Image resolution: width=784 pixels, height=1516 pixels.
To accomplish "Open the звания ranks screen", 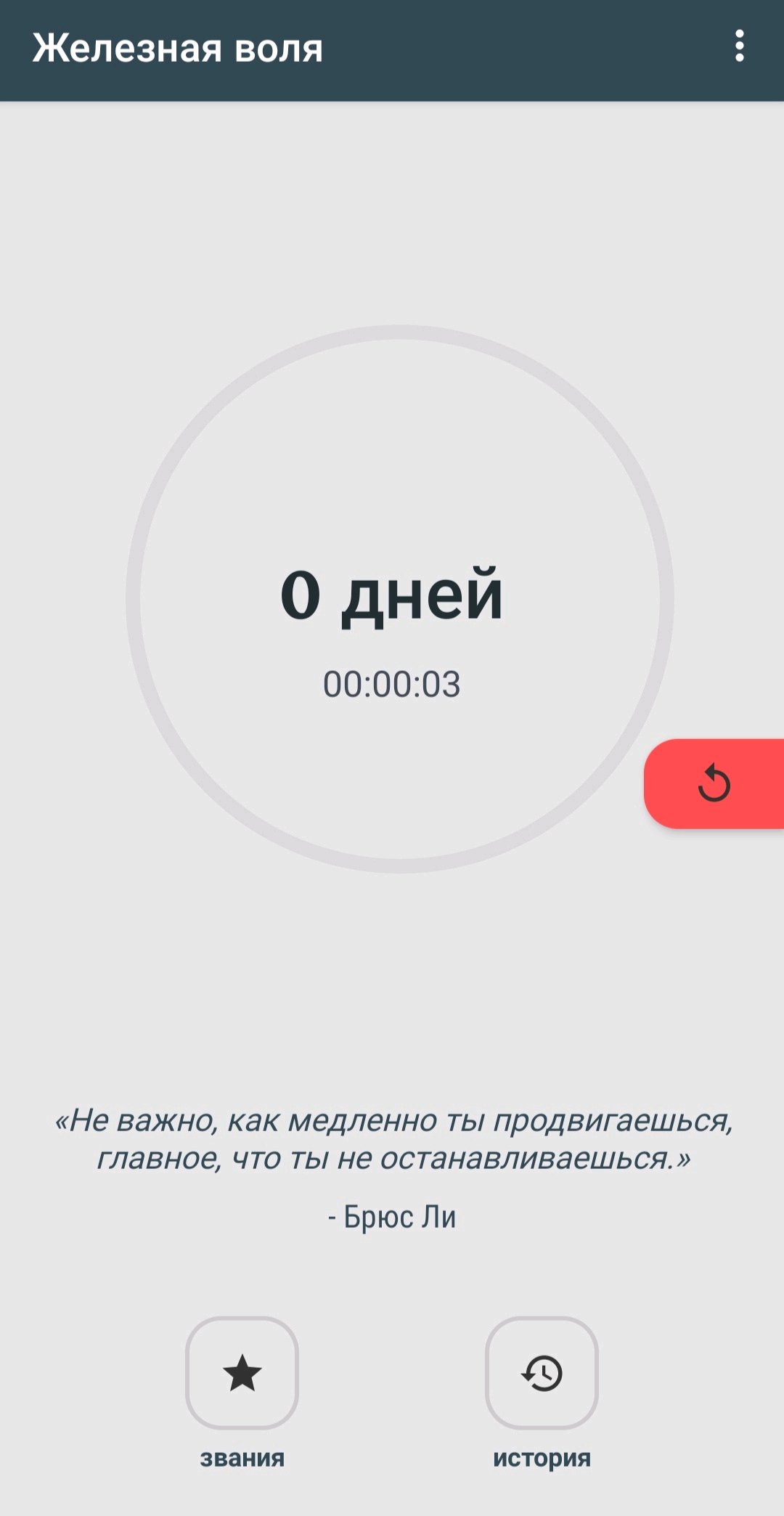I will [x=242, y=1372].
